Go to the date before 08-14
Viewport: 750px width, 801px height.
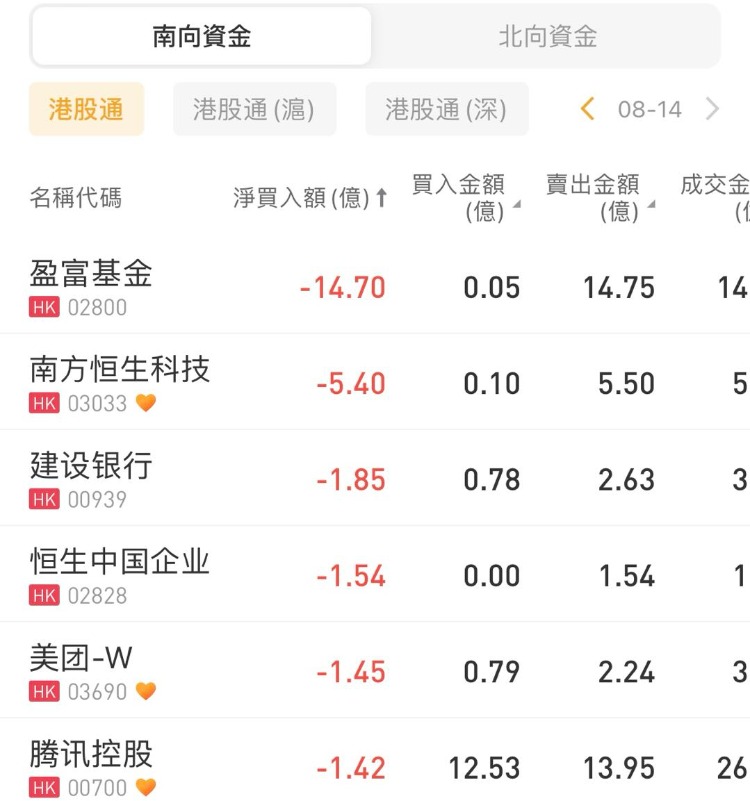tap(588, 109)
